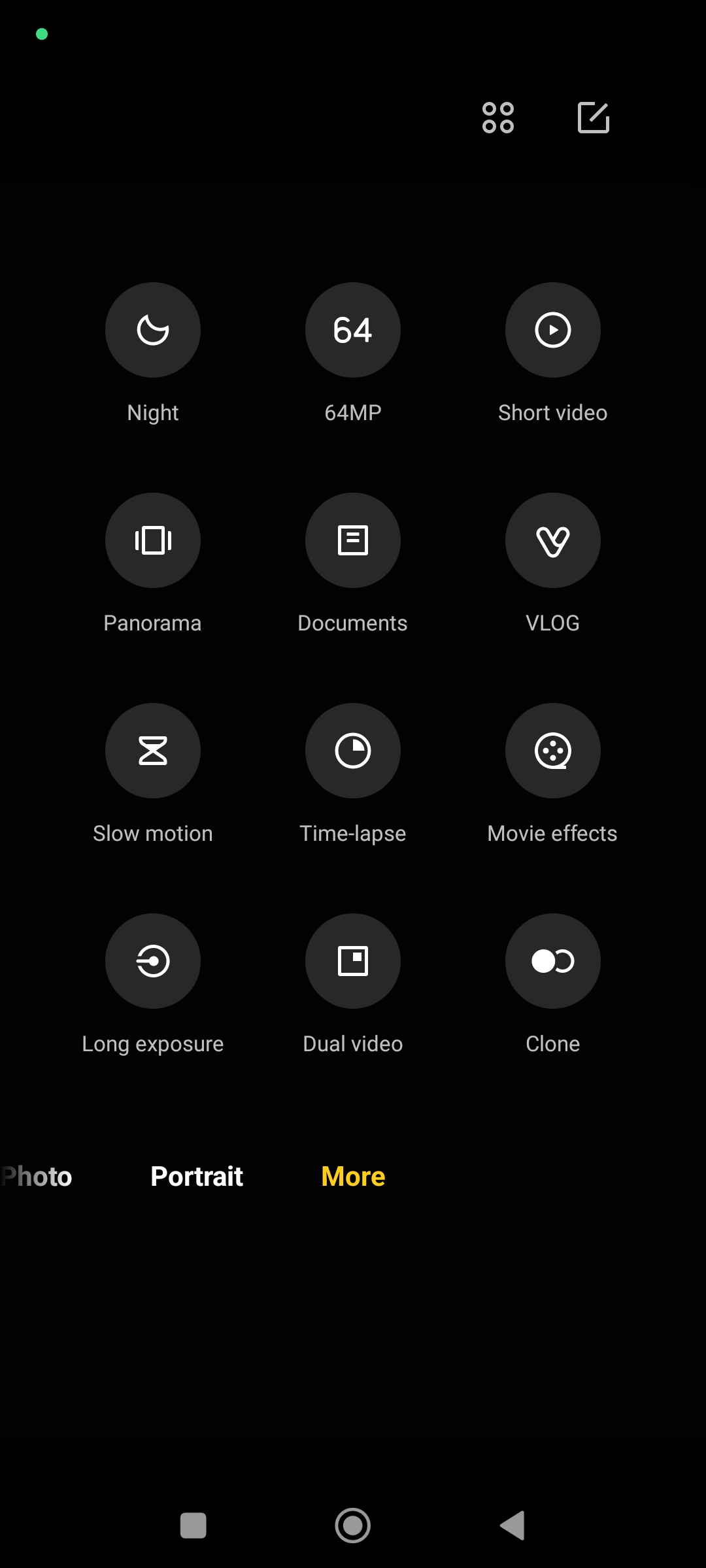Select Slow motion mode
The image size is (706, 1568).
tap(153, 751)
